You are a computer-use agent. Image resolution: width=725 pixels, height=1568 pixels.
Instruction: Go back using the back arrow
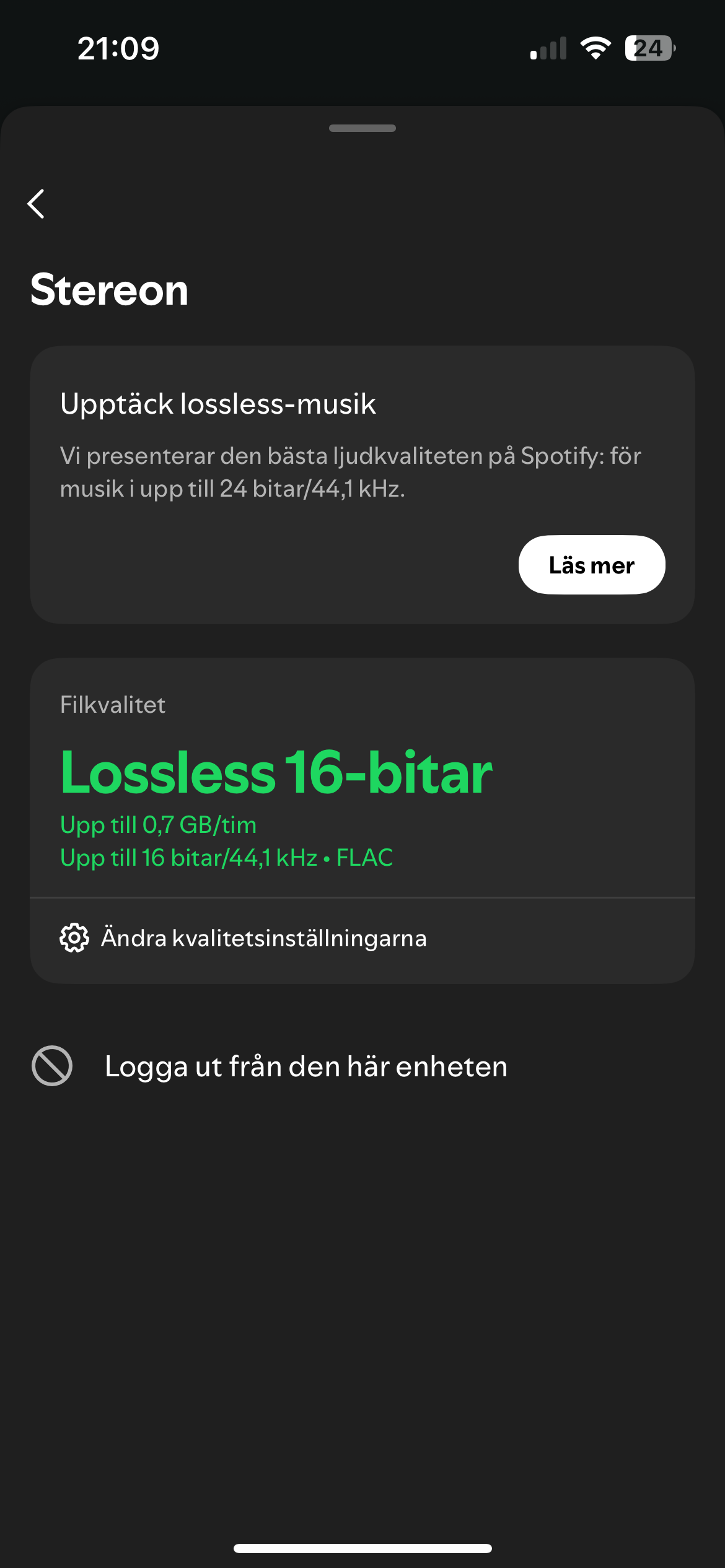pos(37,204)
